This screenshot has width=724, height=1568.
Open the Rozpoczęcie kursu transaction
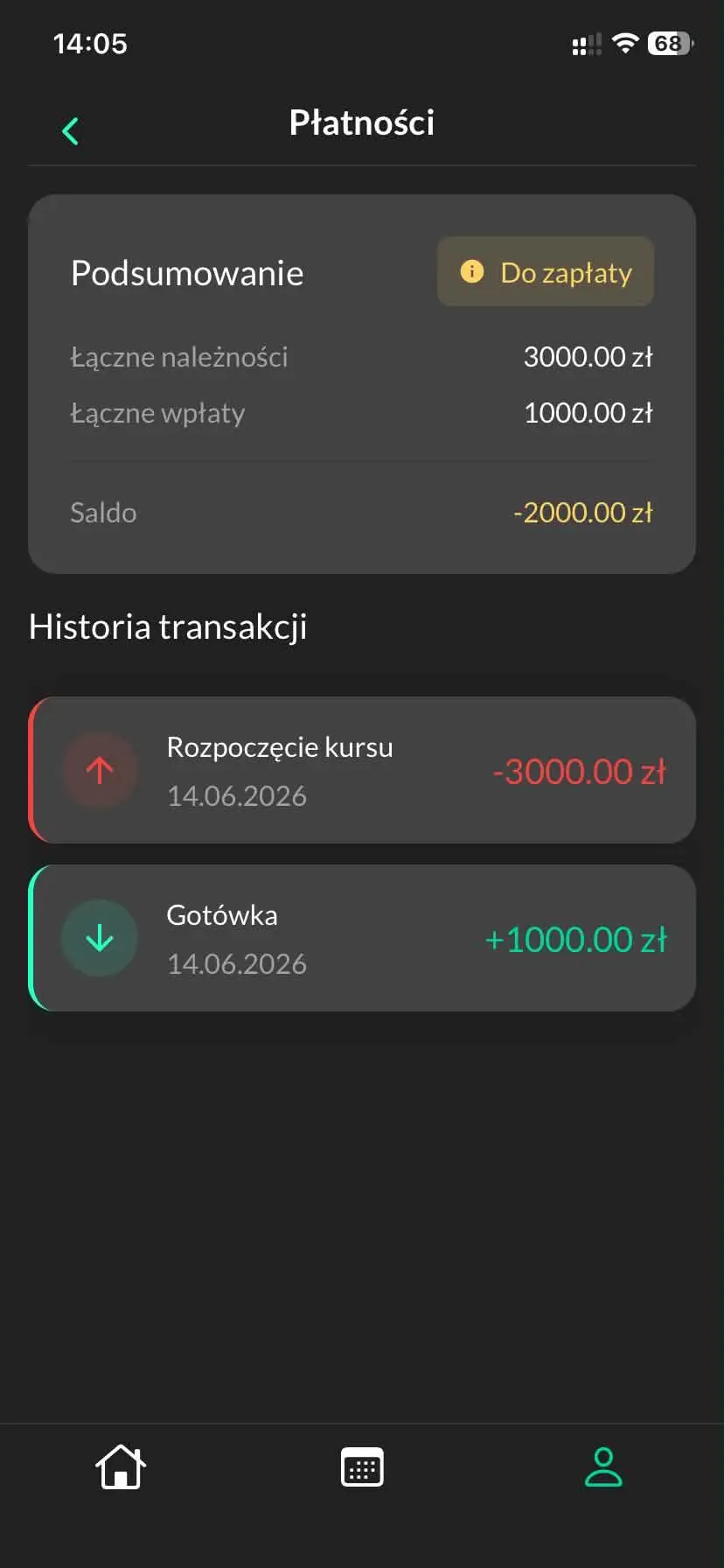(362, 770)
